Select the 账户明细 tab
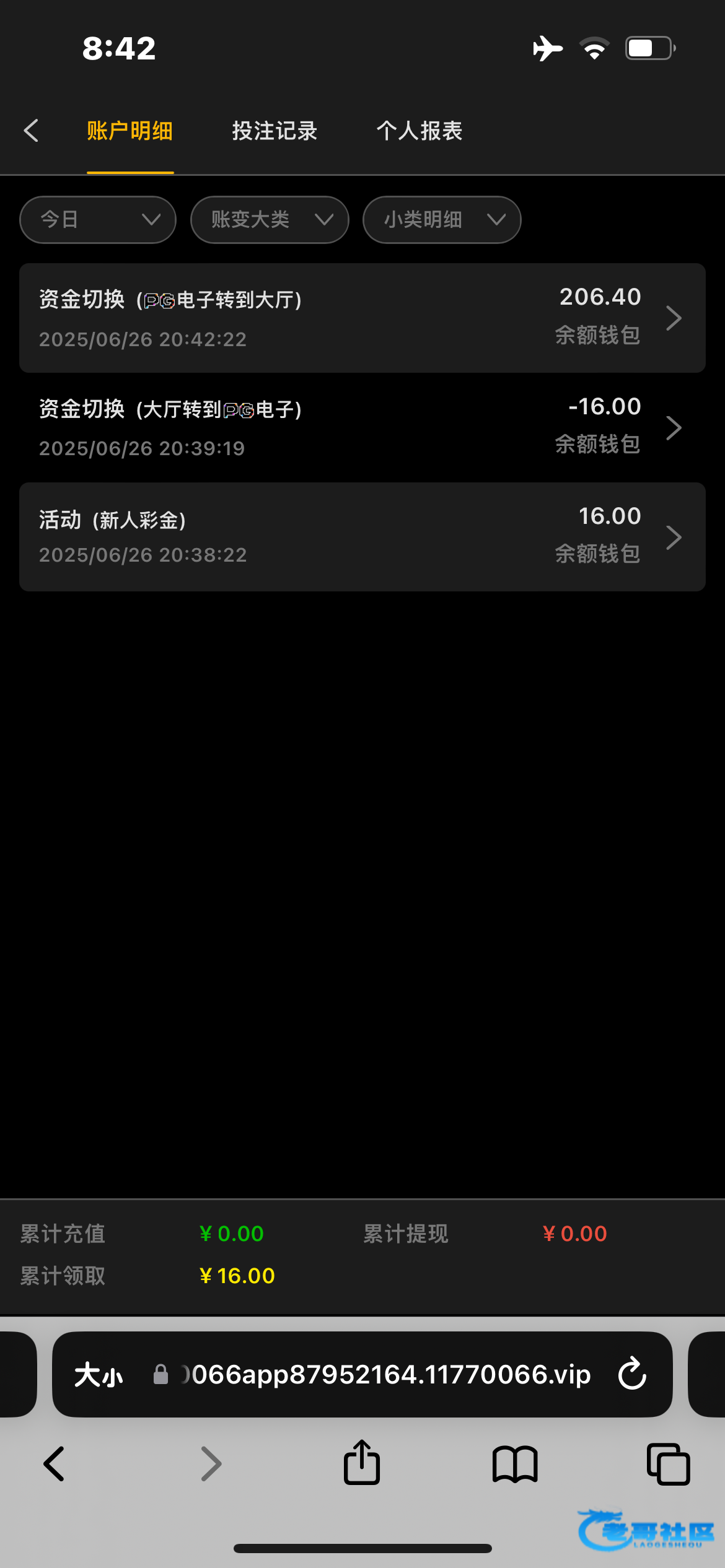The width and height of the screenshot is (725, 1568). 130,131
